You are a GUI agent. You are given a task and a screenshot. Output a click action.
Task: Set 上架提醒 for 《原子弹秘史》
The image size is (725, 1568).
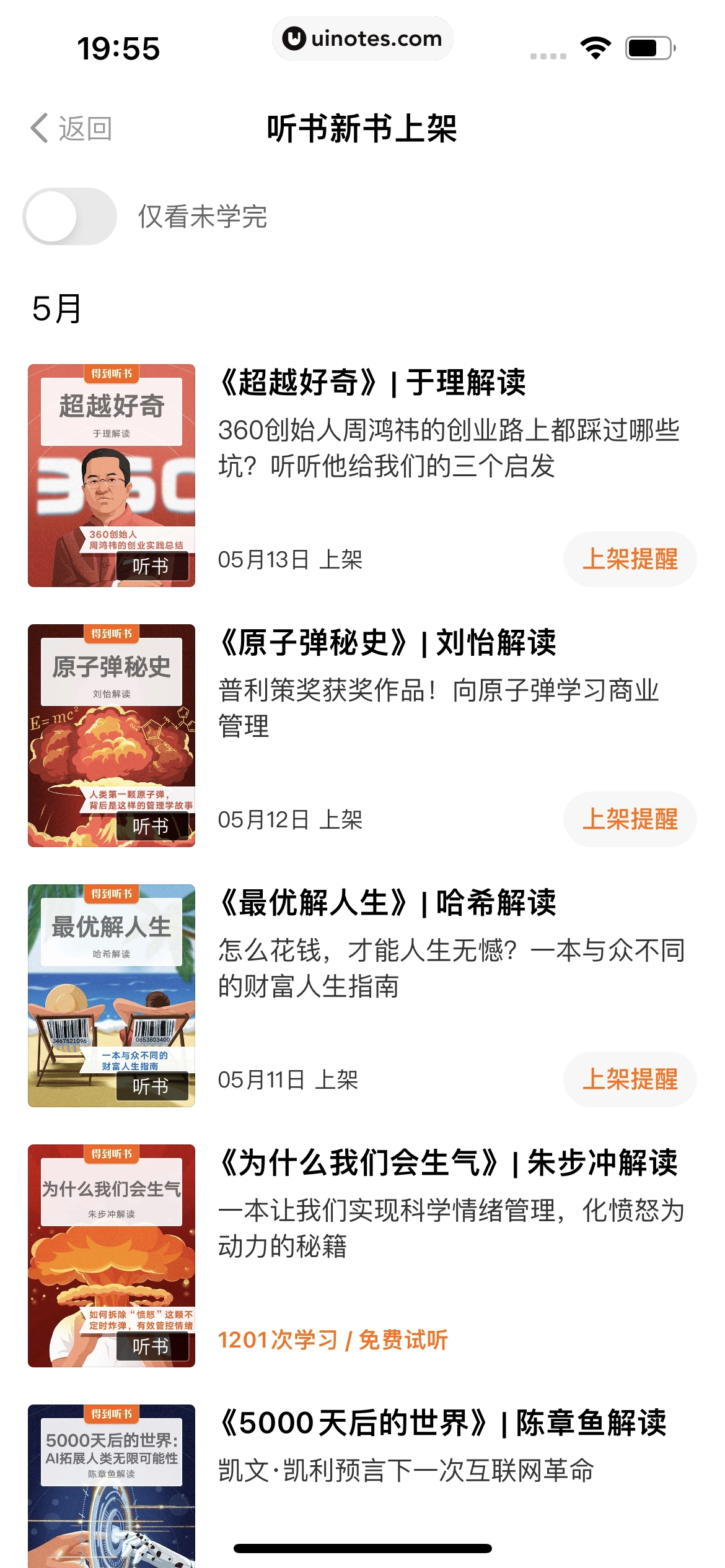pyautogui.click(x=630, y=819)
